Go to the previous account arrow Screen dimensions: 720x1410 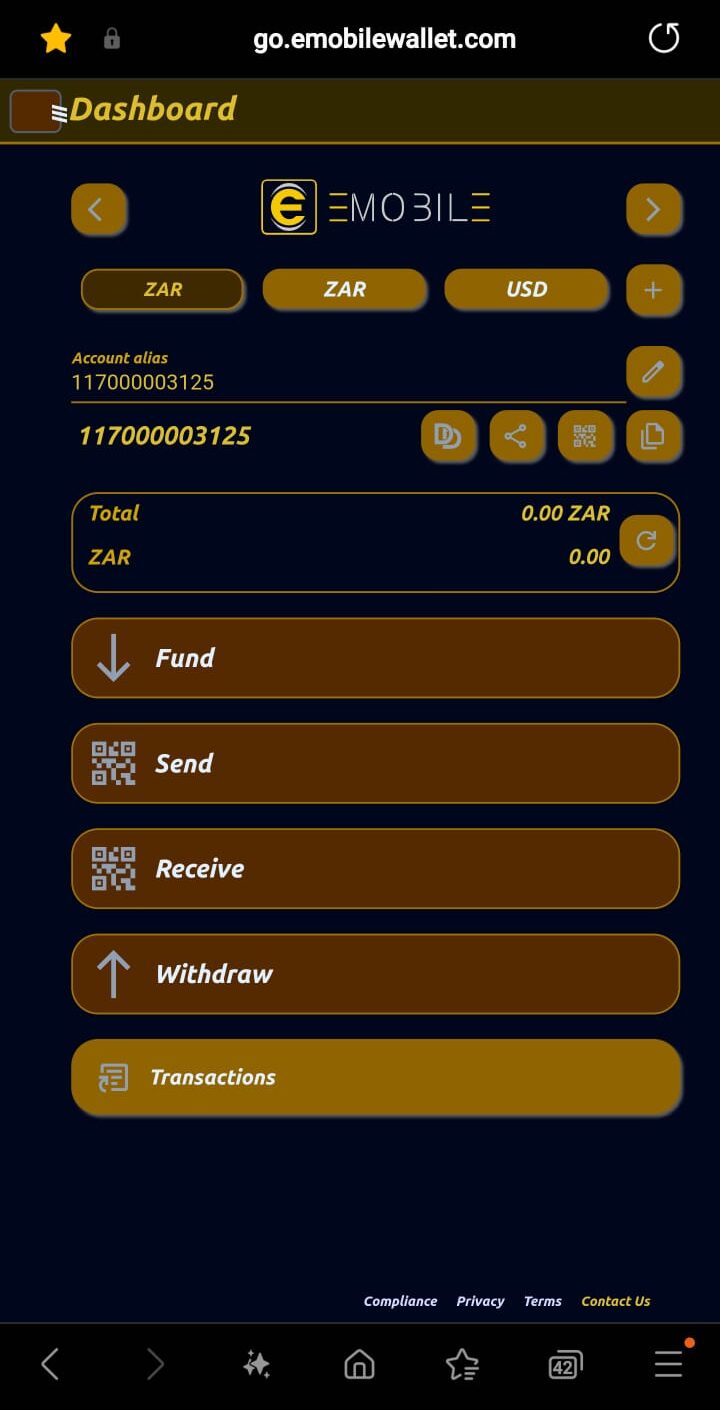(98, 209)
